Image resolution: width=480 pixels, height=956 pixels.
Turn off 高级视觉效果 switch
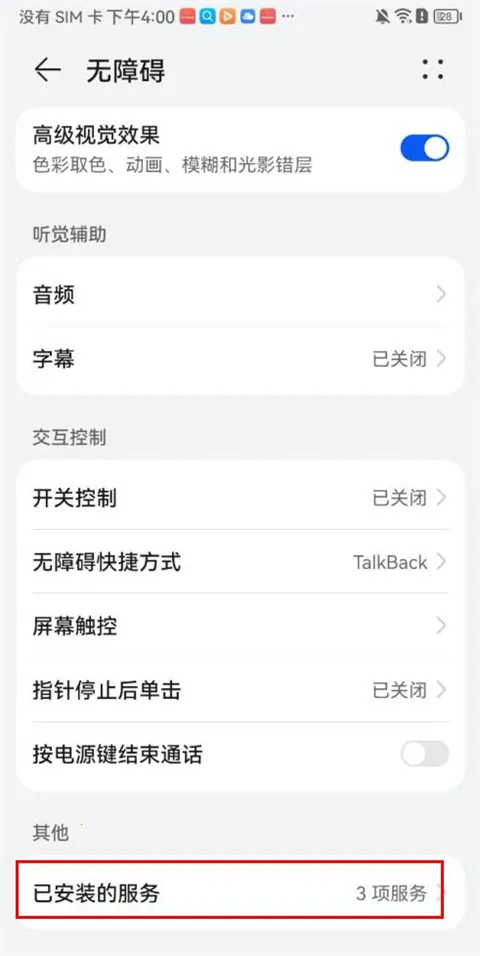[424, 148]
